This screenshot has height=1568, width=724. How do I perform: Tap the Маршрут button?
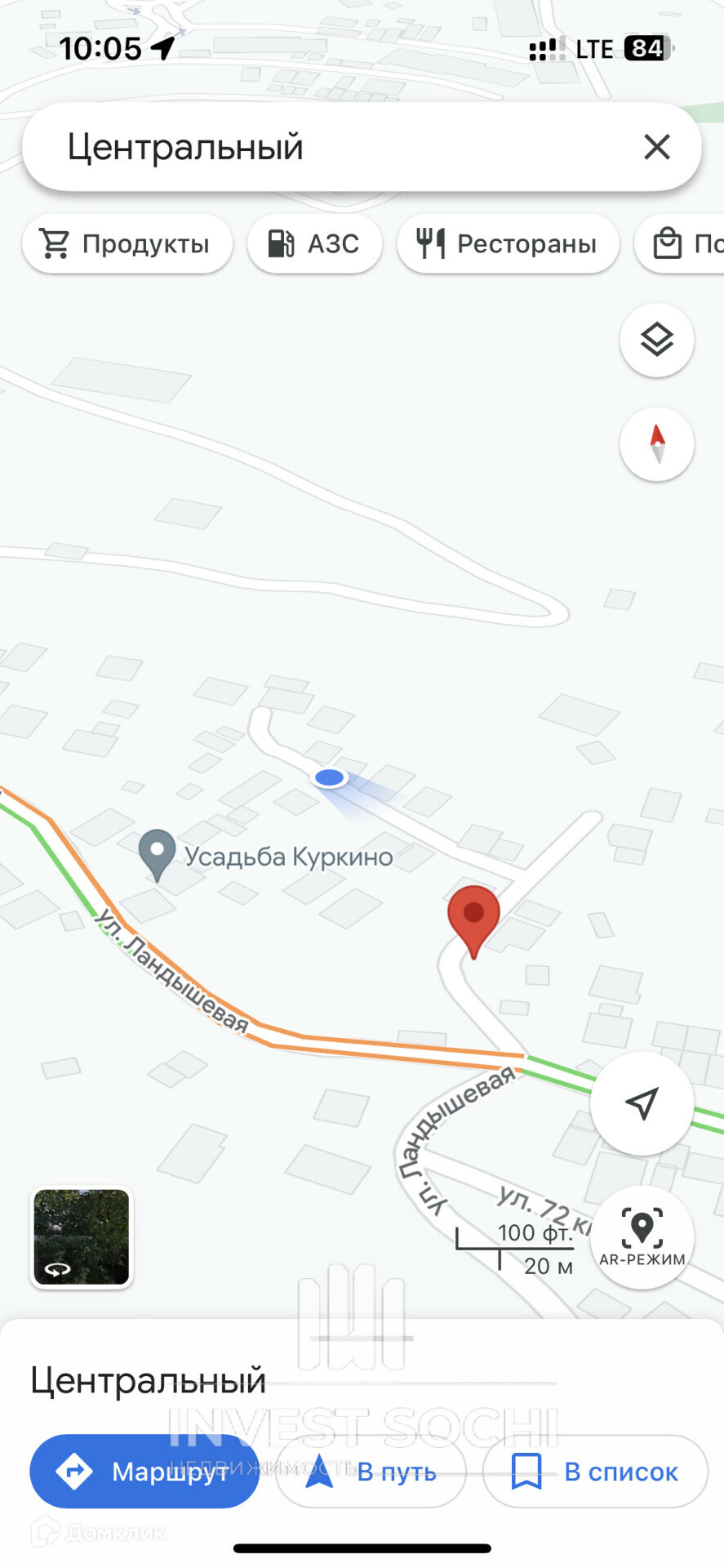pos(144,1472)
